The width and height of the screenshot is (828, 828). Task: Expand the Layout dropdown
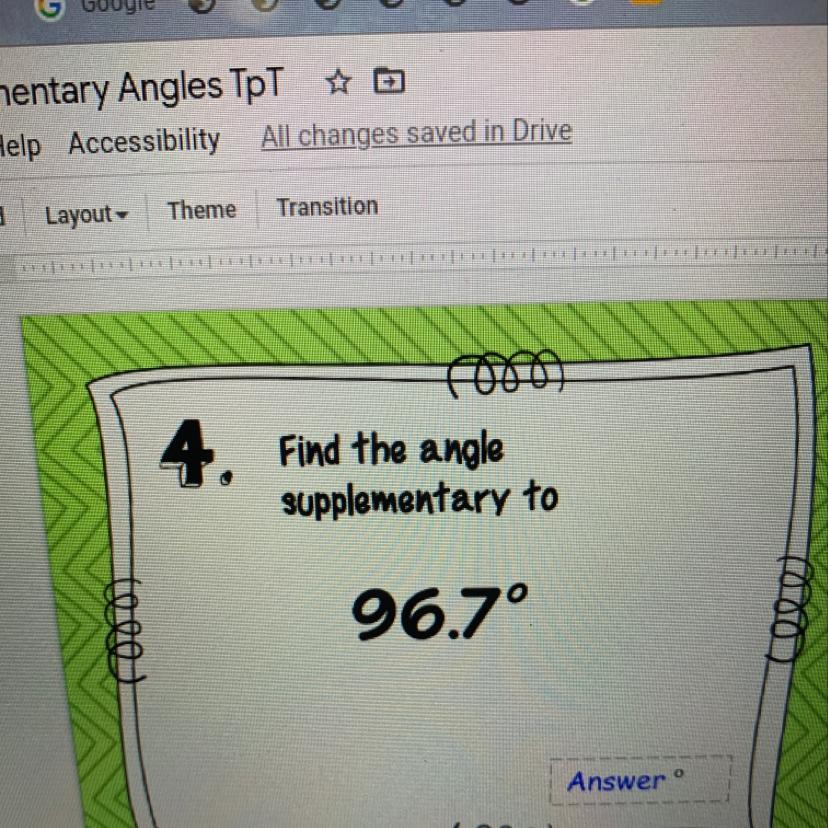tap(87, 215)
